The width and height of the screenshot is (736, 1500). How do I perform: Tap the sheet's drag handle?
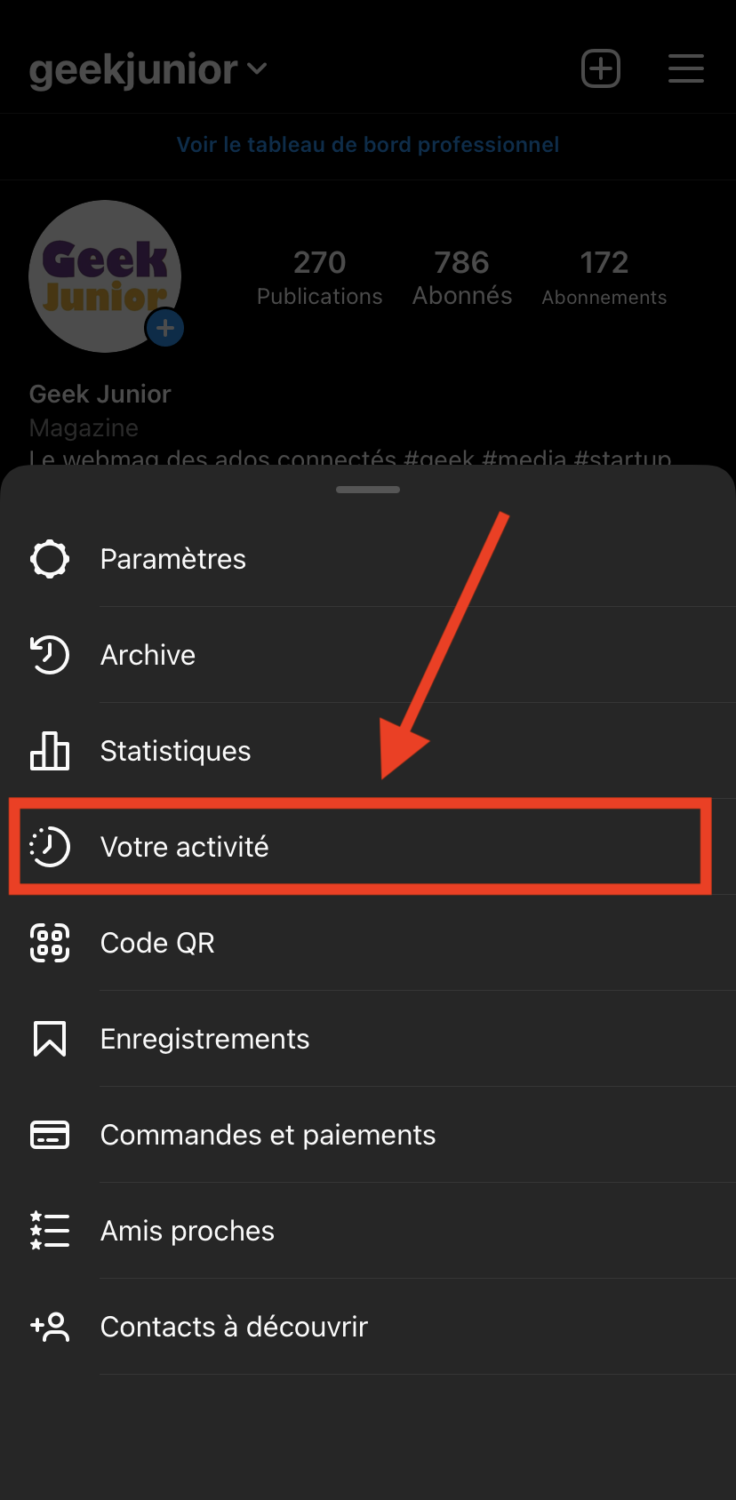tap(368, 490)
